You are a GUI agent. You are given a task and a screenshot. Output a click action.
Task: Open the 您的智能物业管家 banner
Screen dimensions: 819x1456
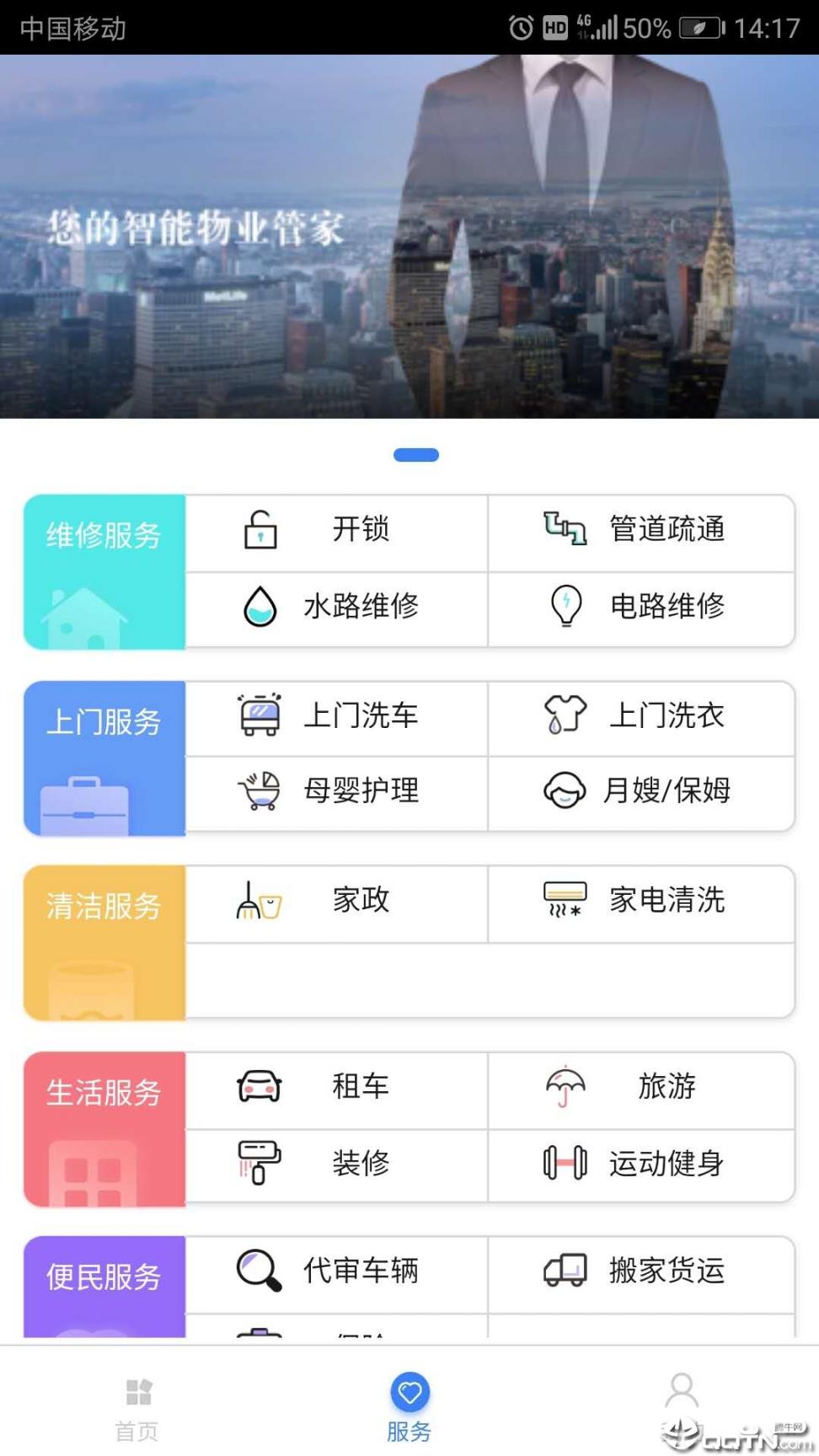coord(409,236)
